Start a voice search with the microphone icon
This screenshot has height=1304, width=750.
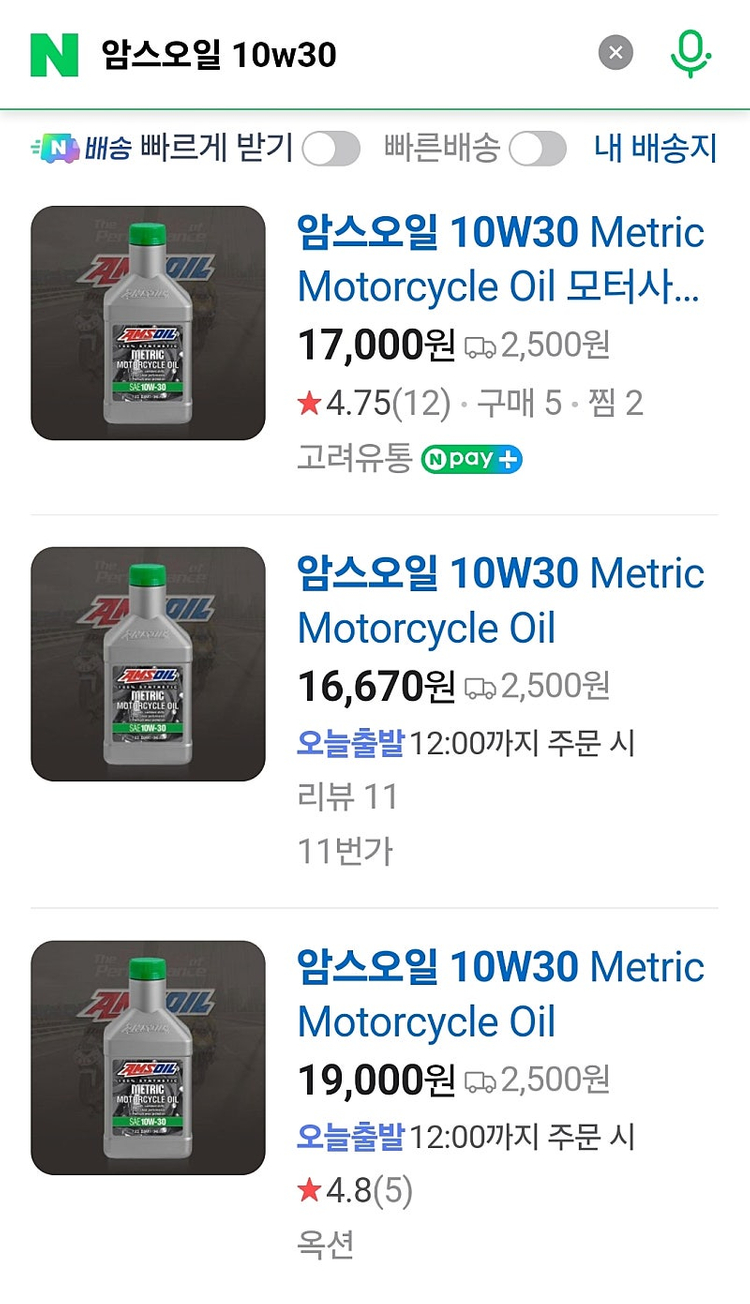coord(690,55)
